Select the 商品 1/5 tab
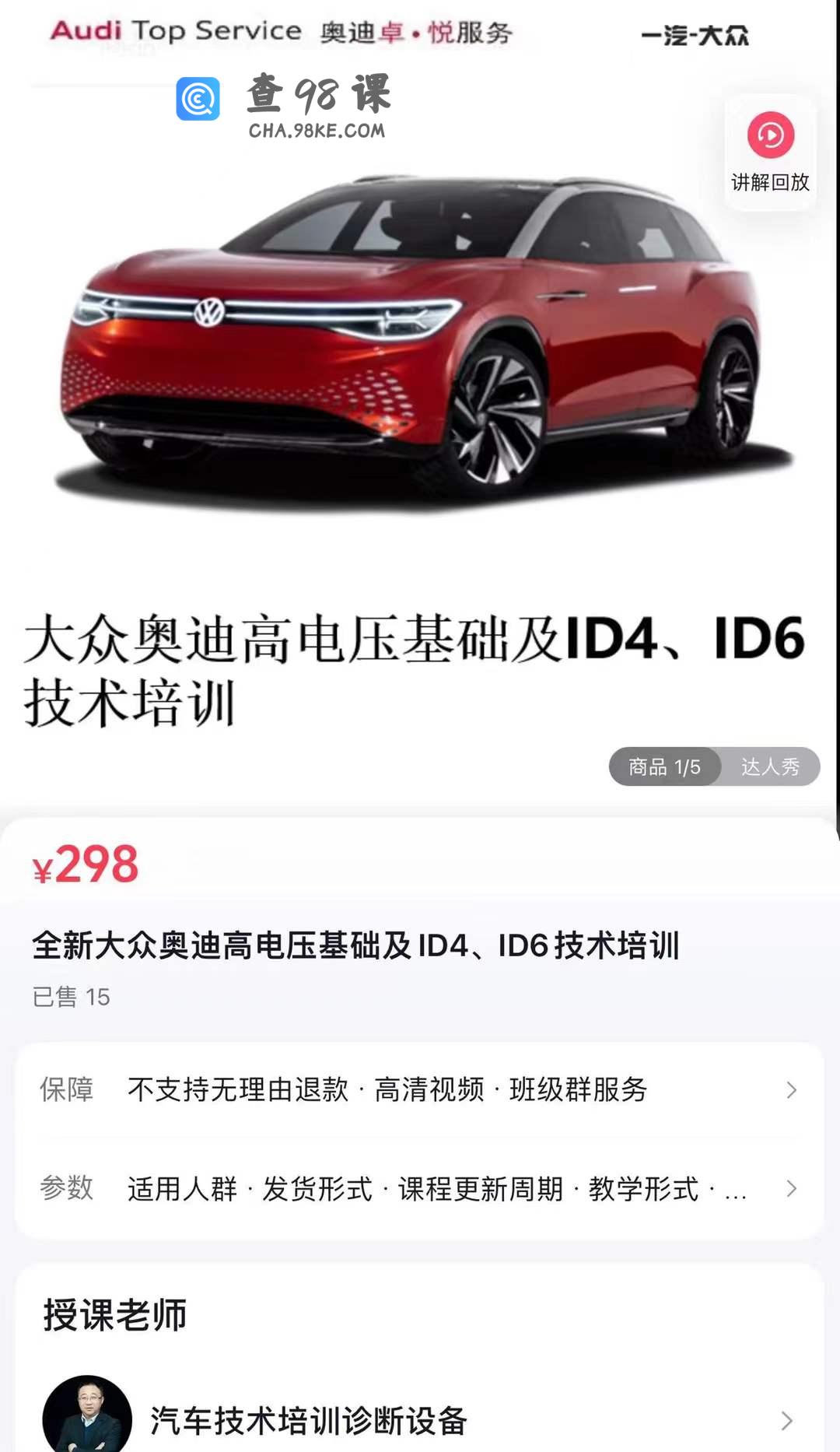 [x=664, y=766]
